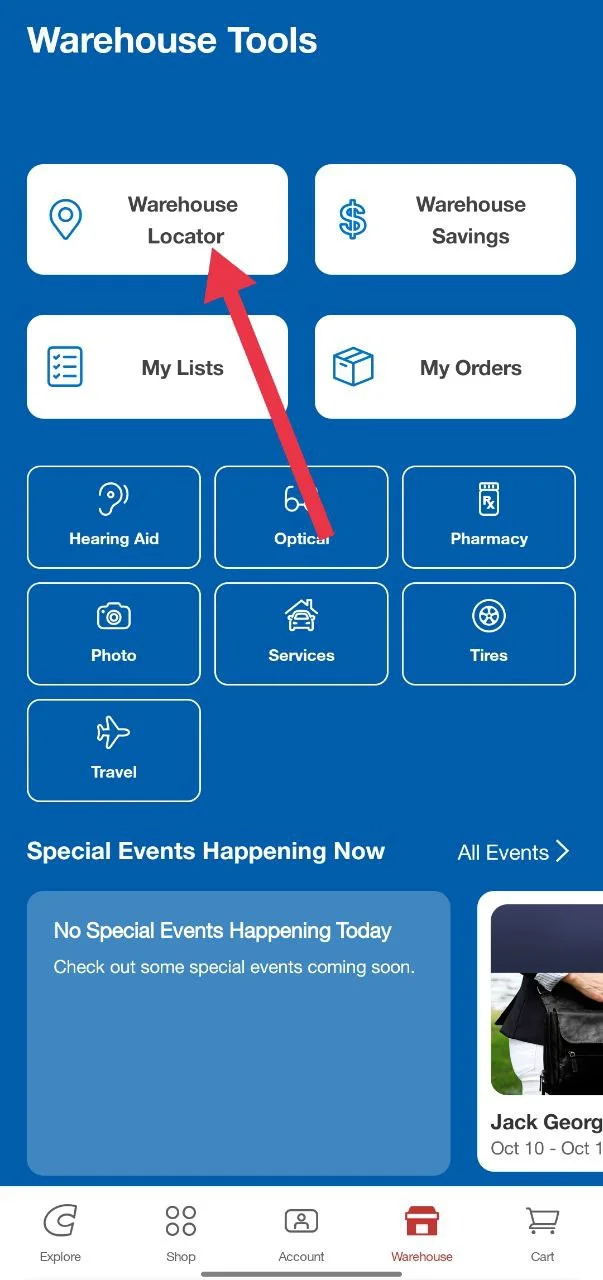Open the Account tab
This screenshot has height=1280, width=603.
click(x=301, y=1233)
